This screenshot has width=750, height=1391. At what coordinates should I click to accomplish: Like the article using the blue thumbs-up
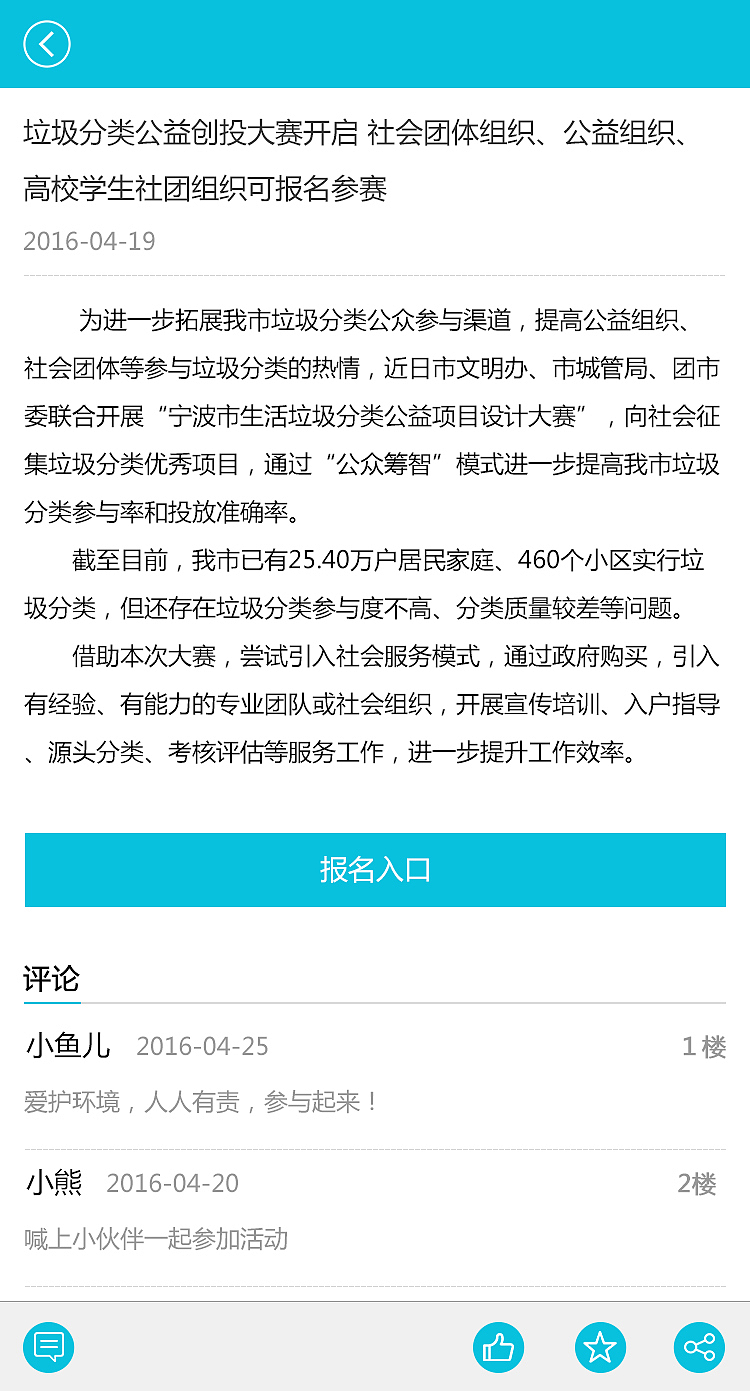click(x=499, y=1346)
